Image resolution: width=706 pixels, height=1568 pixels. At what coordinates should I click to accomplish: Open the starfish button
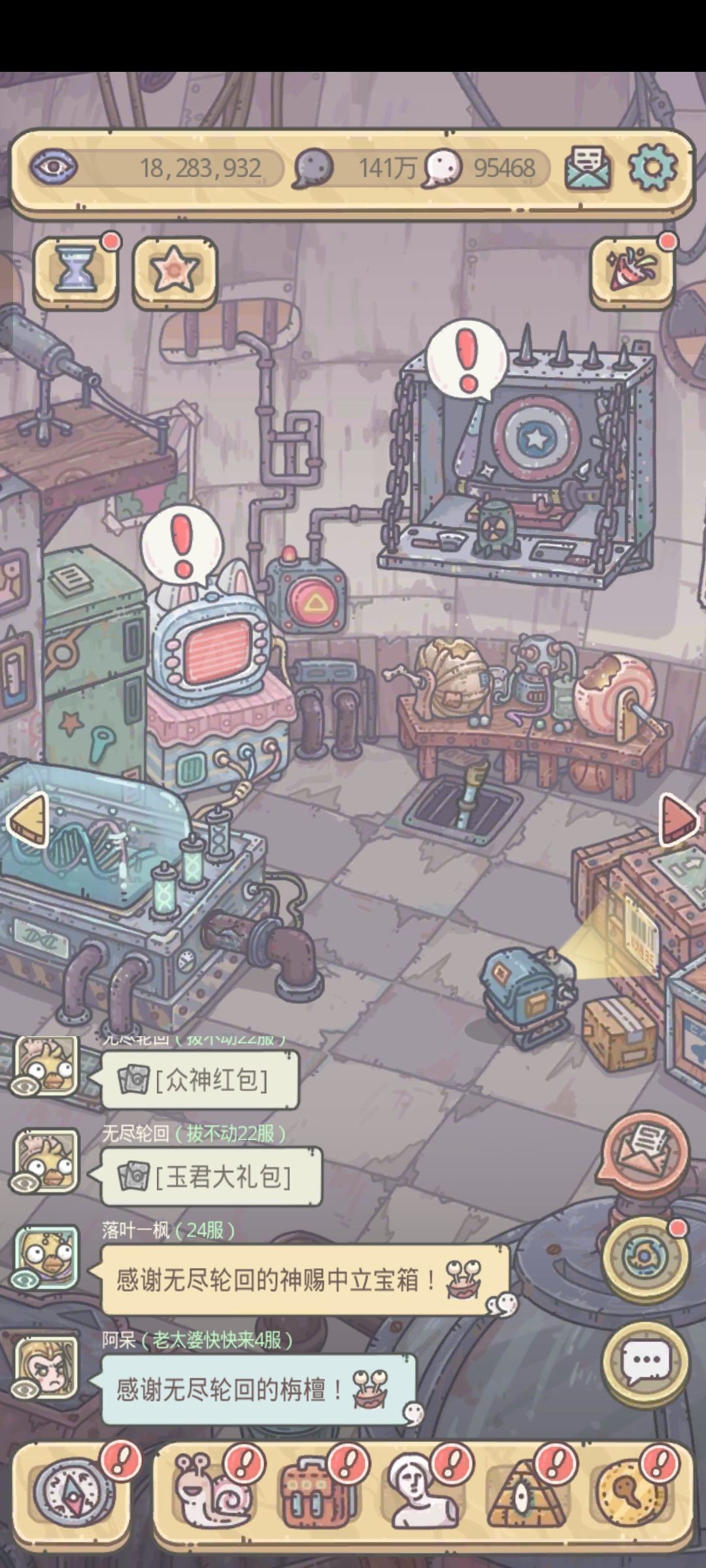point(175,270)
